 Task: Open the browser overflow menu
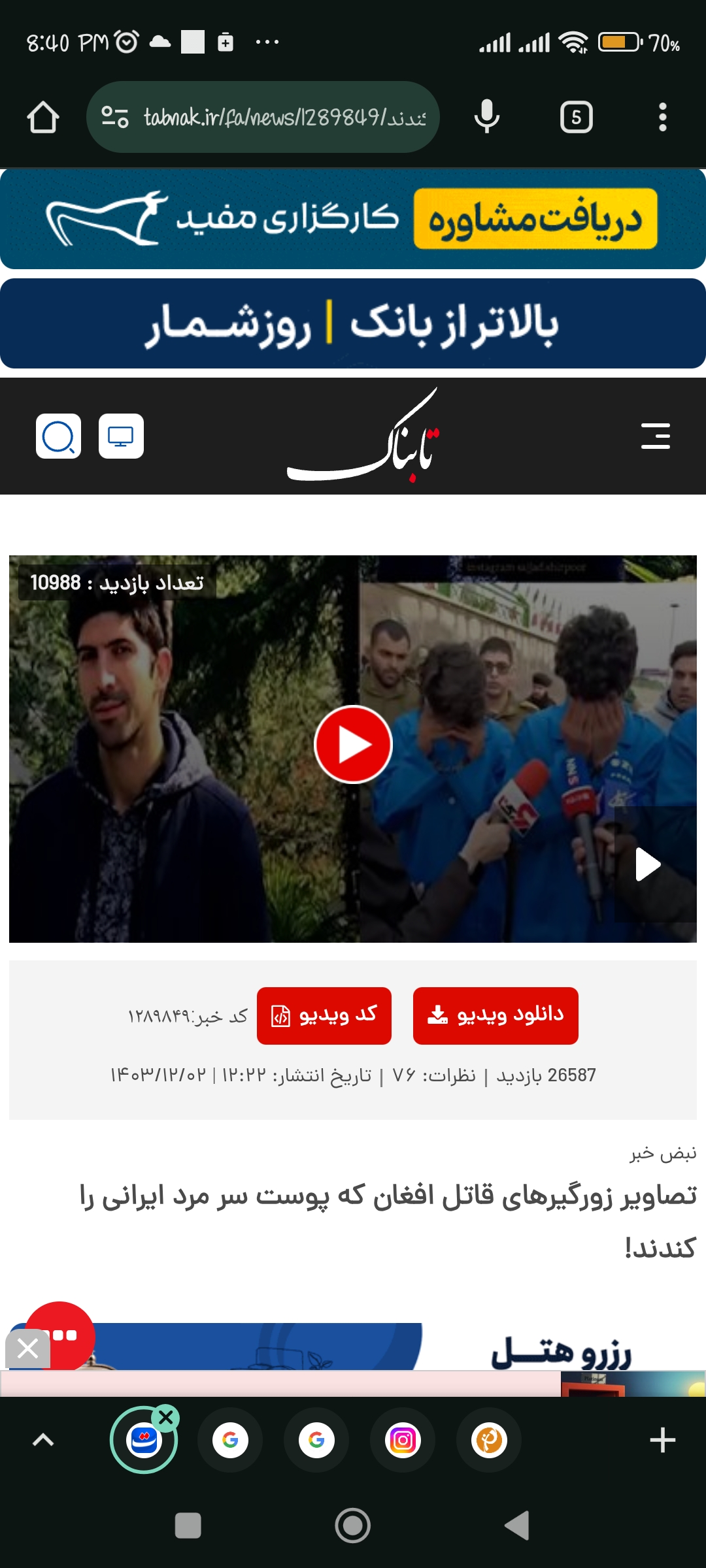pyautogui.click(x=662, y=118)
